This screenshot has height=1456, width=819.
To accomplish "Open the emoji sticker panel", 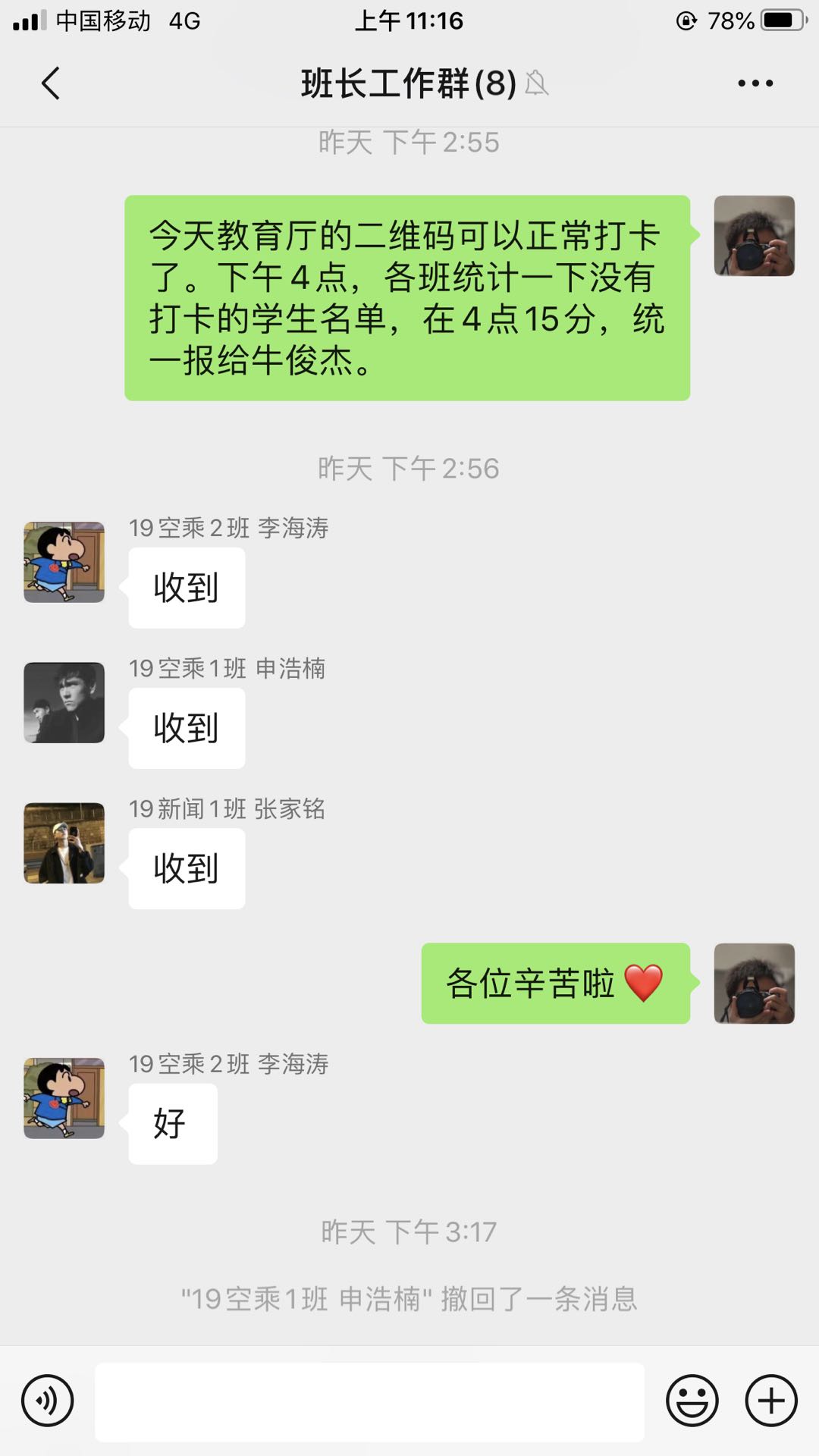I will point(692,1401).
